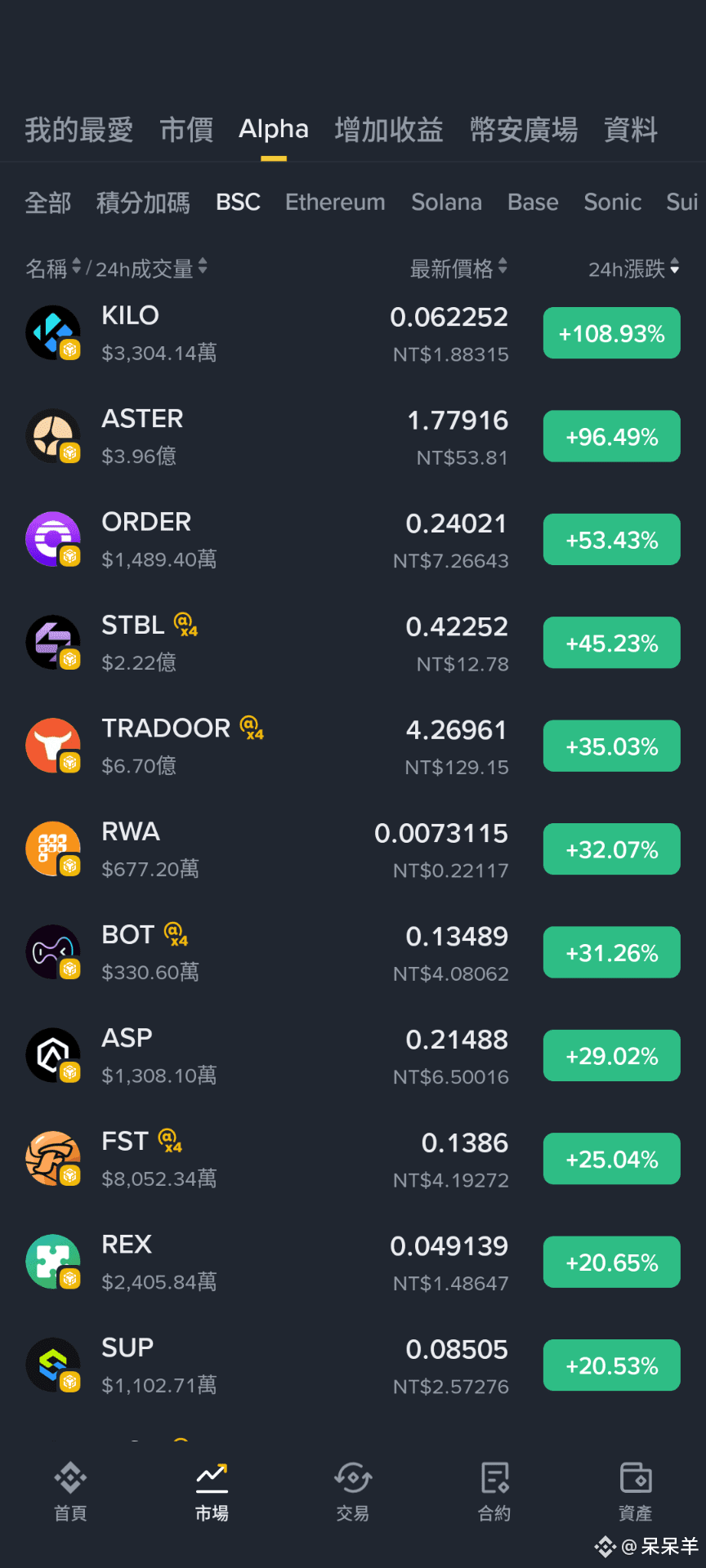
Task: Open the 合約 futures tab
Action: click(494, 1492)
